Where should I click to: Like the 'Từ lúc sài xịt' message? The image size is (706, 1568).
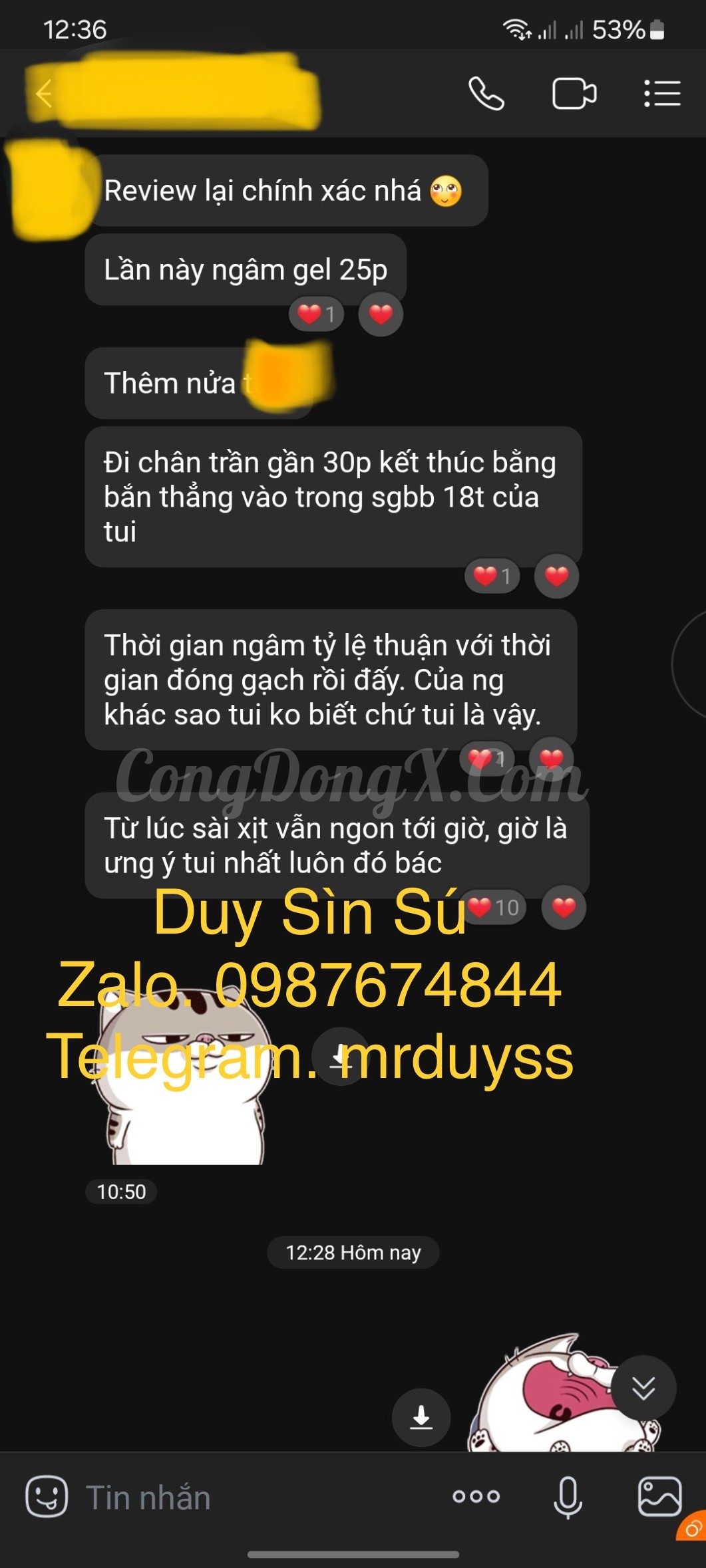coord(564,907)
